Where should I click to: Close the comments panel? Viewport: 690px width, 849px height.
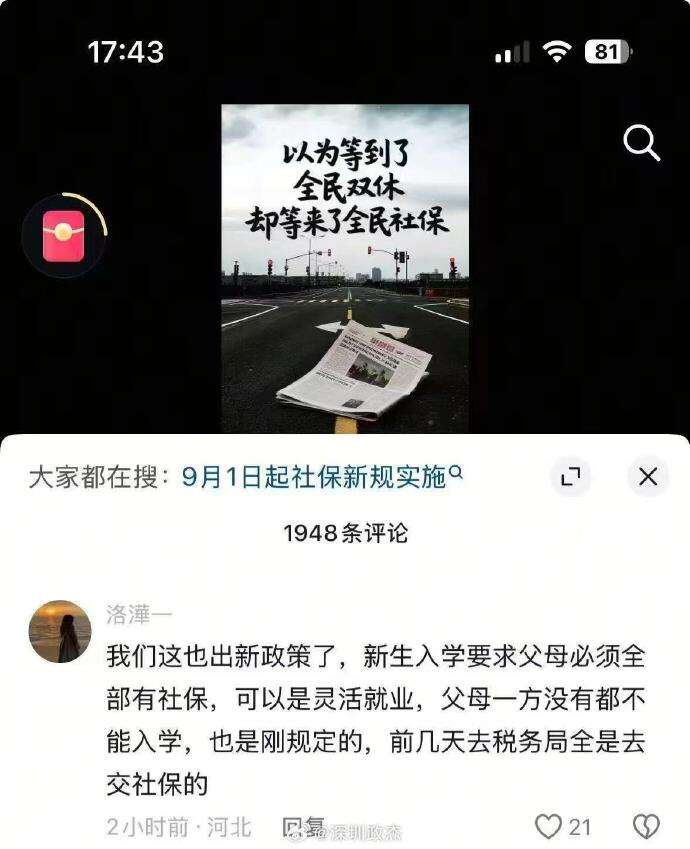(x=648, y=477)
